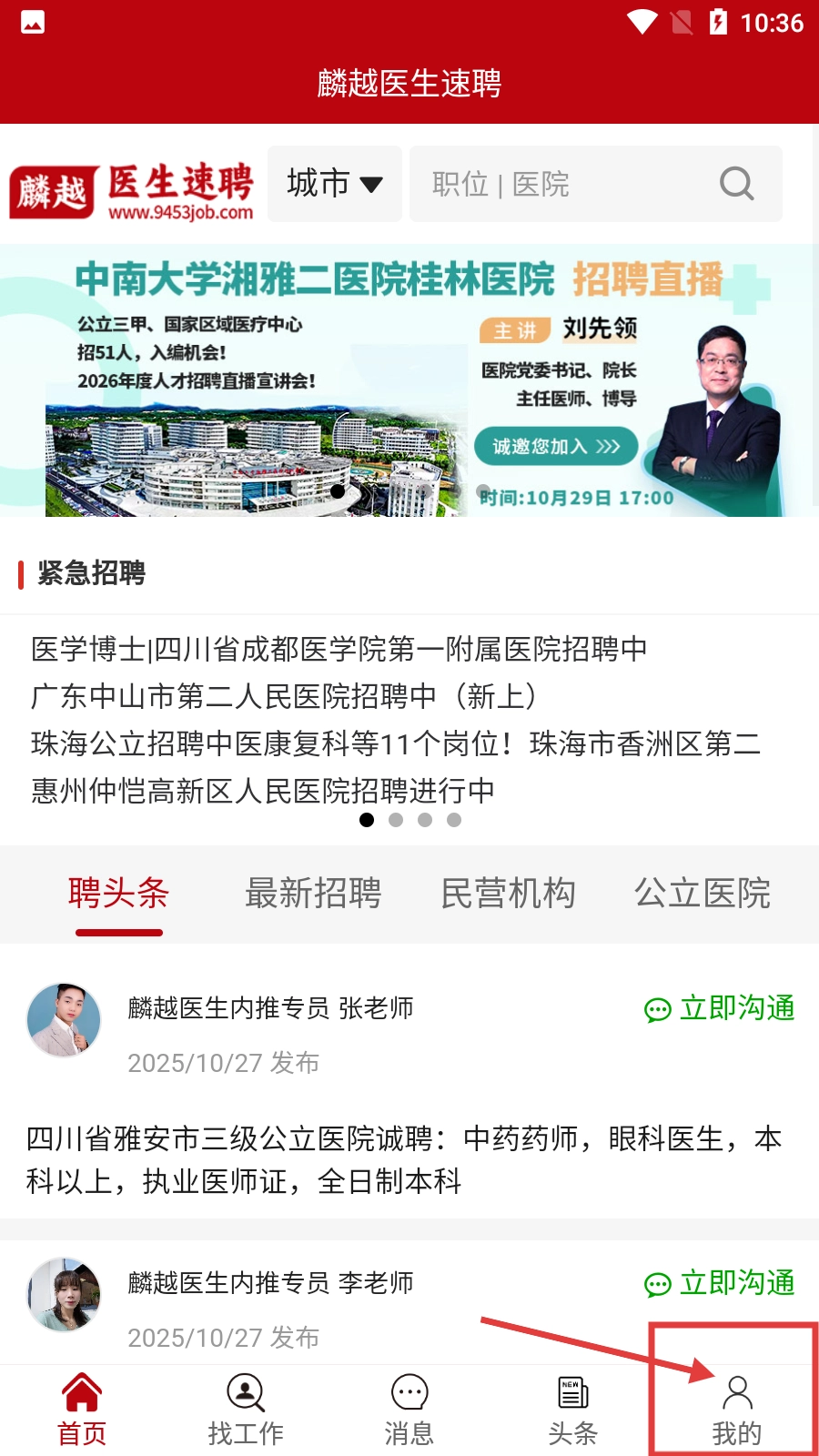Image resolution: width=819 pixels, height=1456 pixels.
Task: Switch to the 公立医院 tab
Action: [703, 894]
